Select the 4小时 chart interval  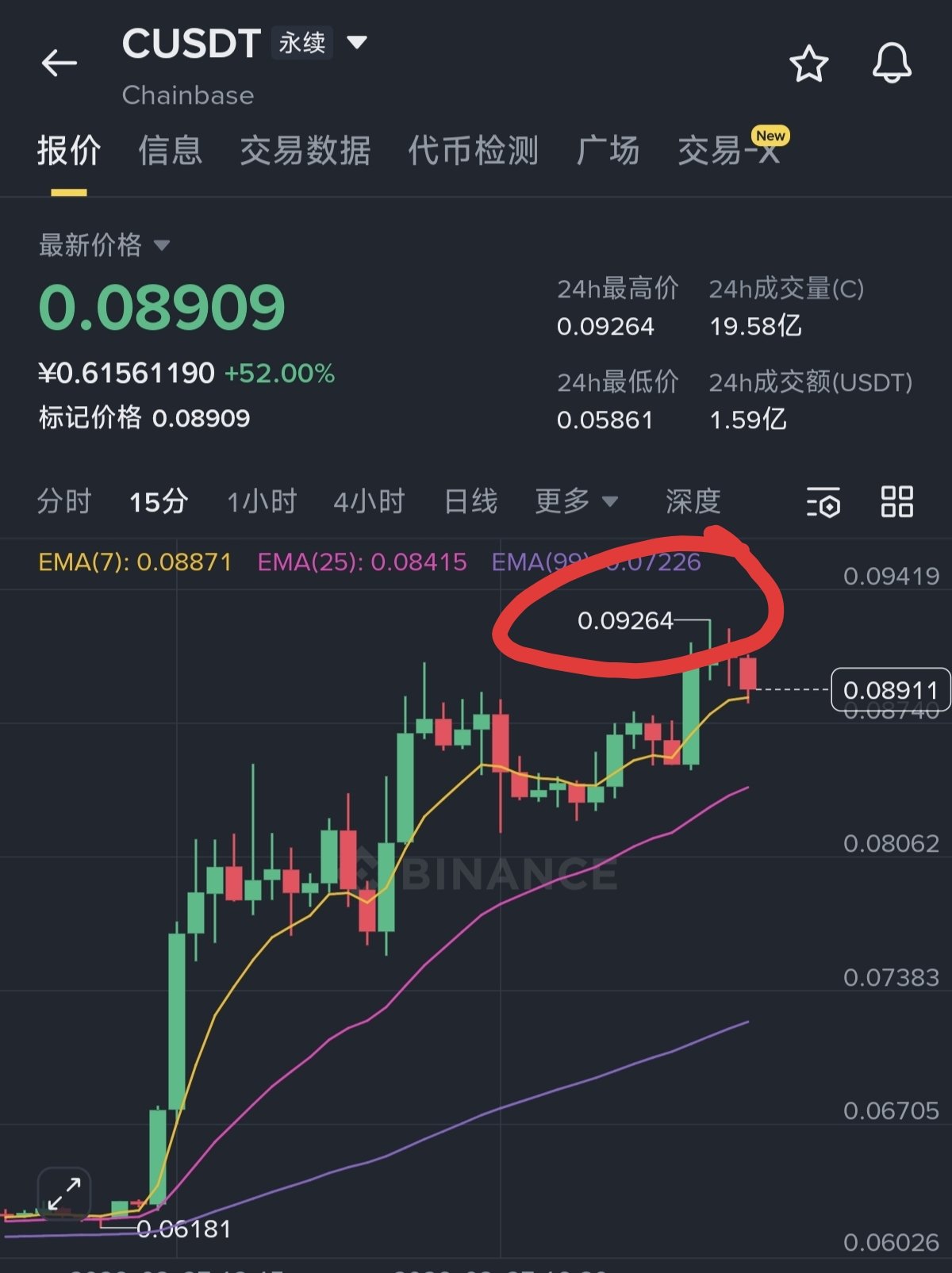369,501
